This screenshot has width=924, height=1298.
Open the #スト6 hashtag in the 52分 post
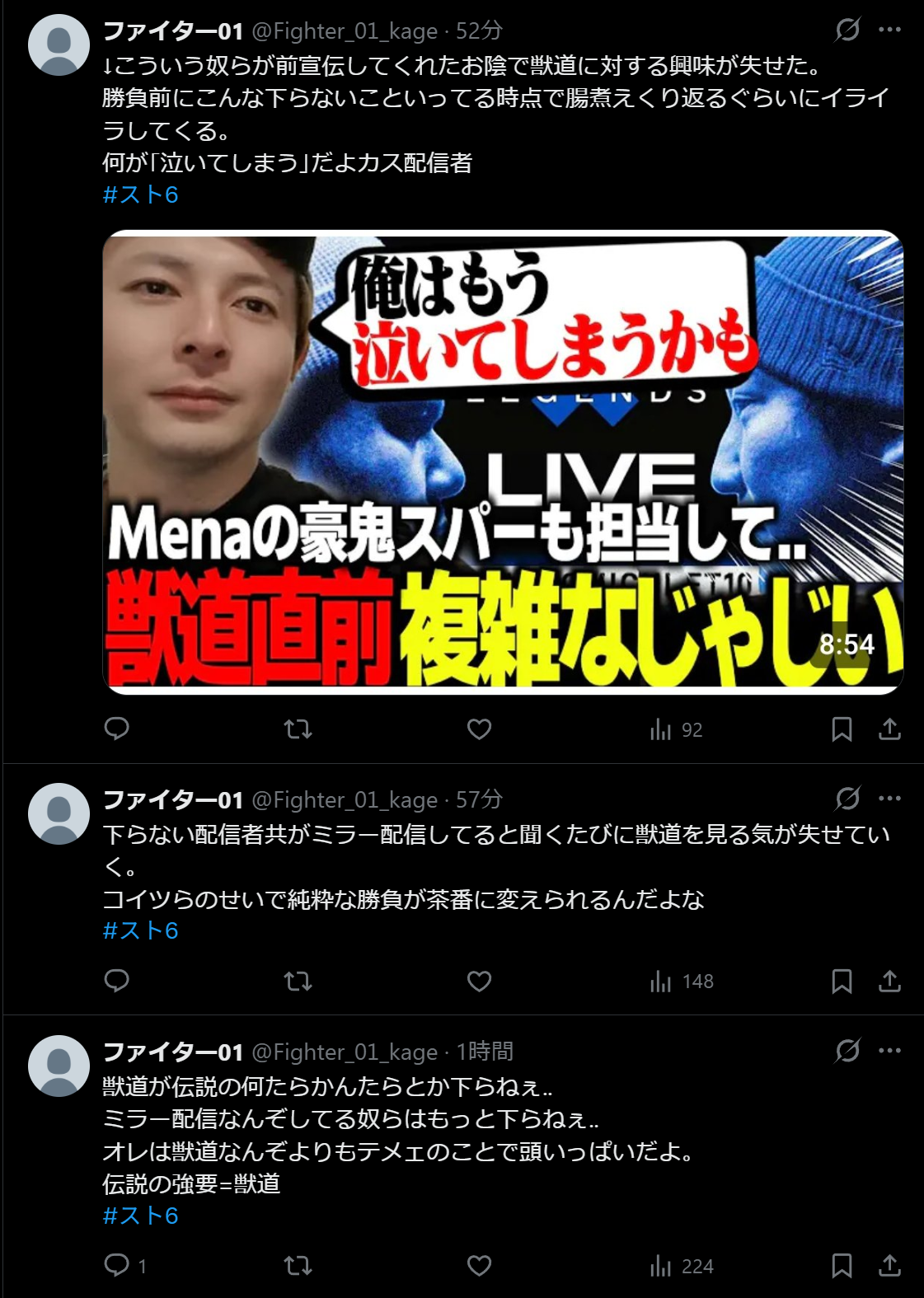point(140,194)
